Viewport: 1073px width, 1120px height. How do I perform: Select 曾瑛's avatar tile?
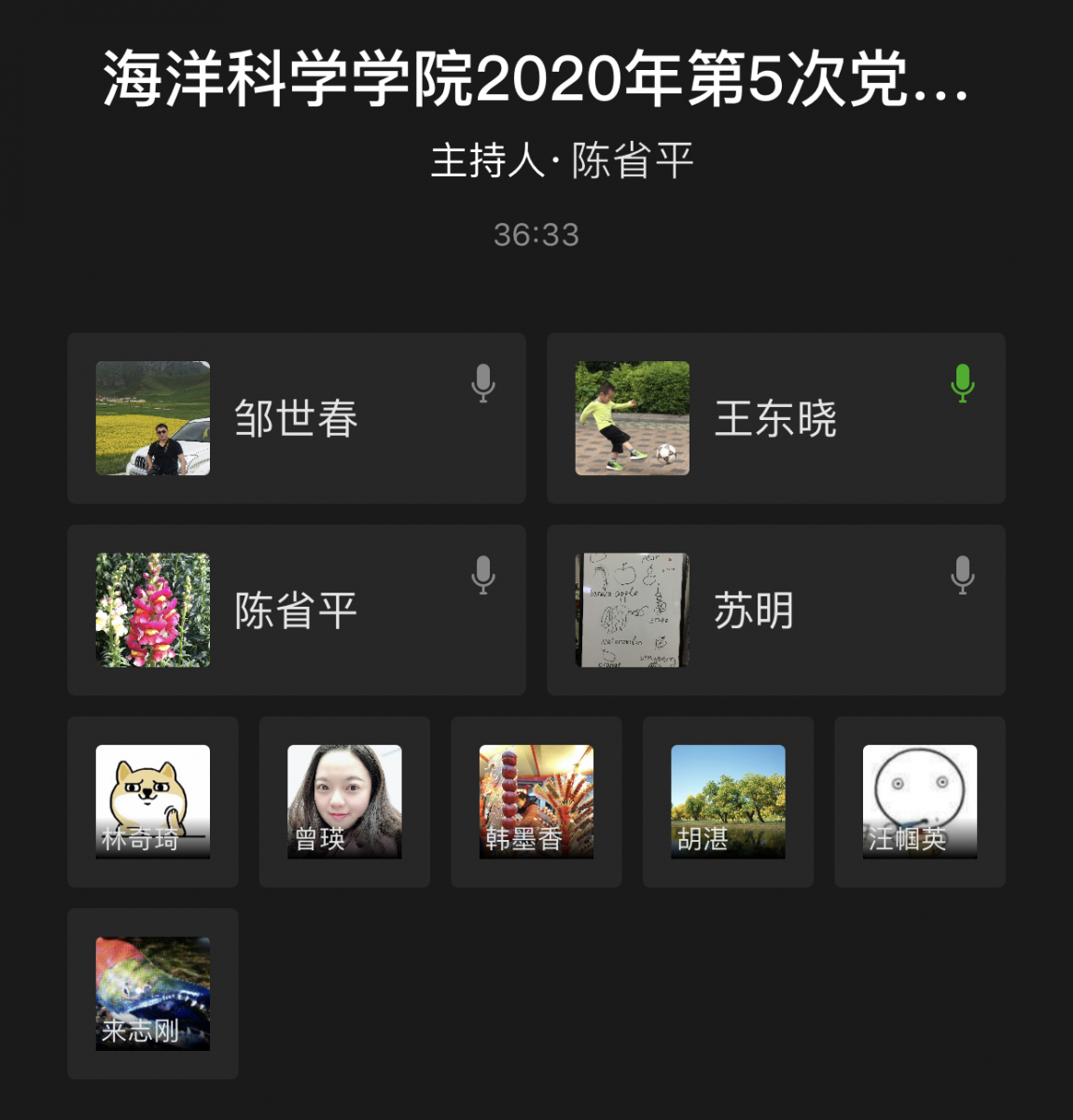(344, 802)
